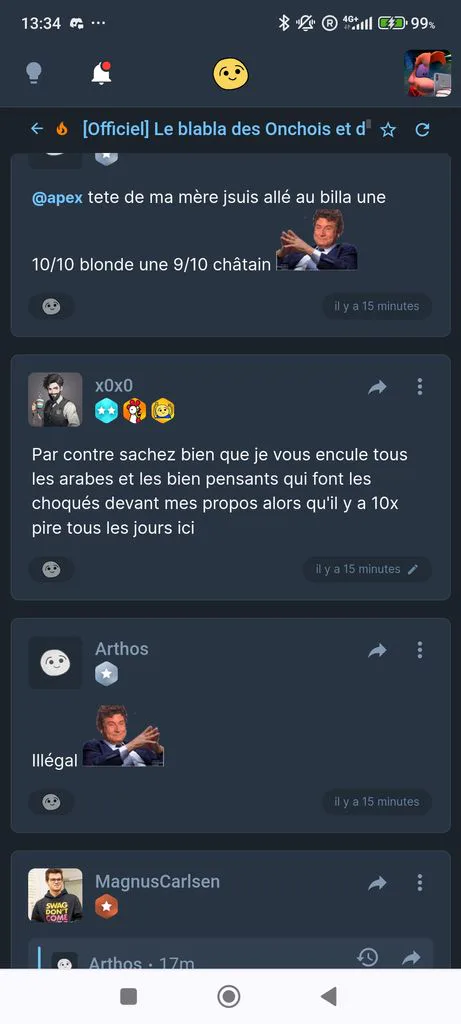Image resolution: width=461 pixels, height=1024 pixels.
Task: Open options menu on Arthos's post
Action: tap(420, 650)
